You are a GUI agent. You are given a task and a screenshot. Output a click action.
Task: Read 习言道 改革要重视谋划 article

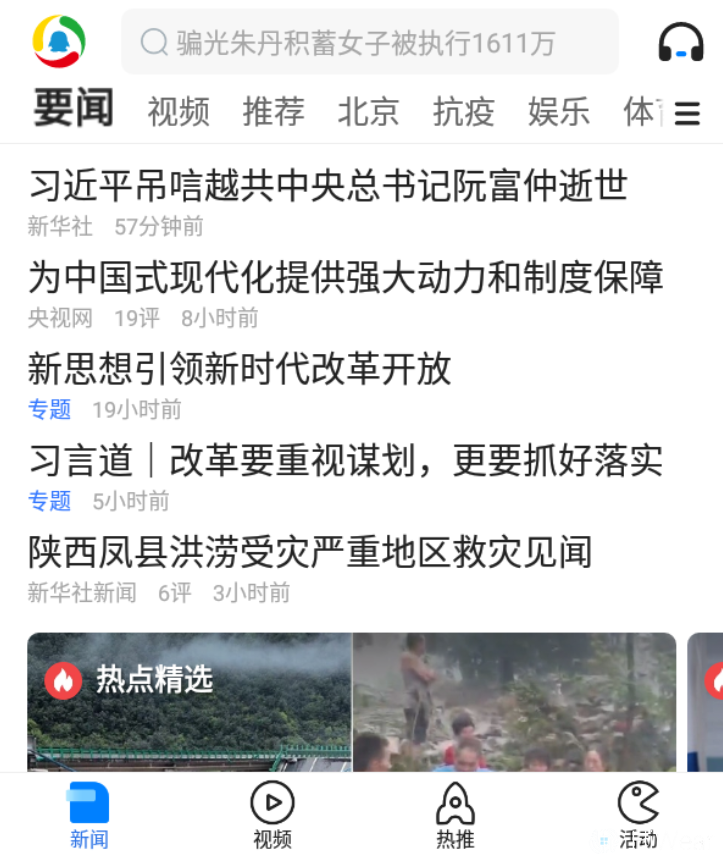[x=345, y=461]
